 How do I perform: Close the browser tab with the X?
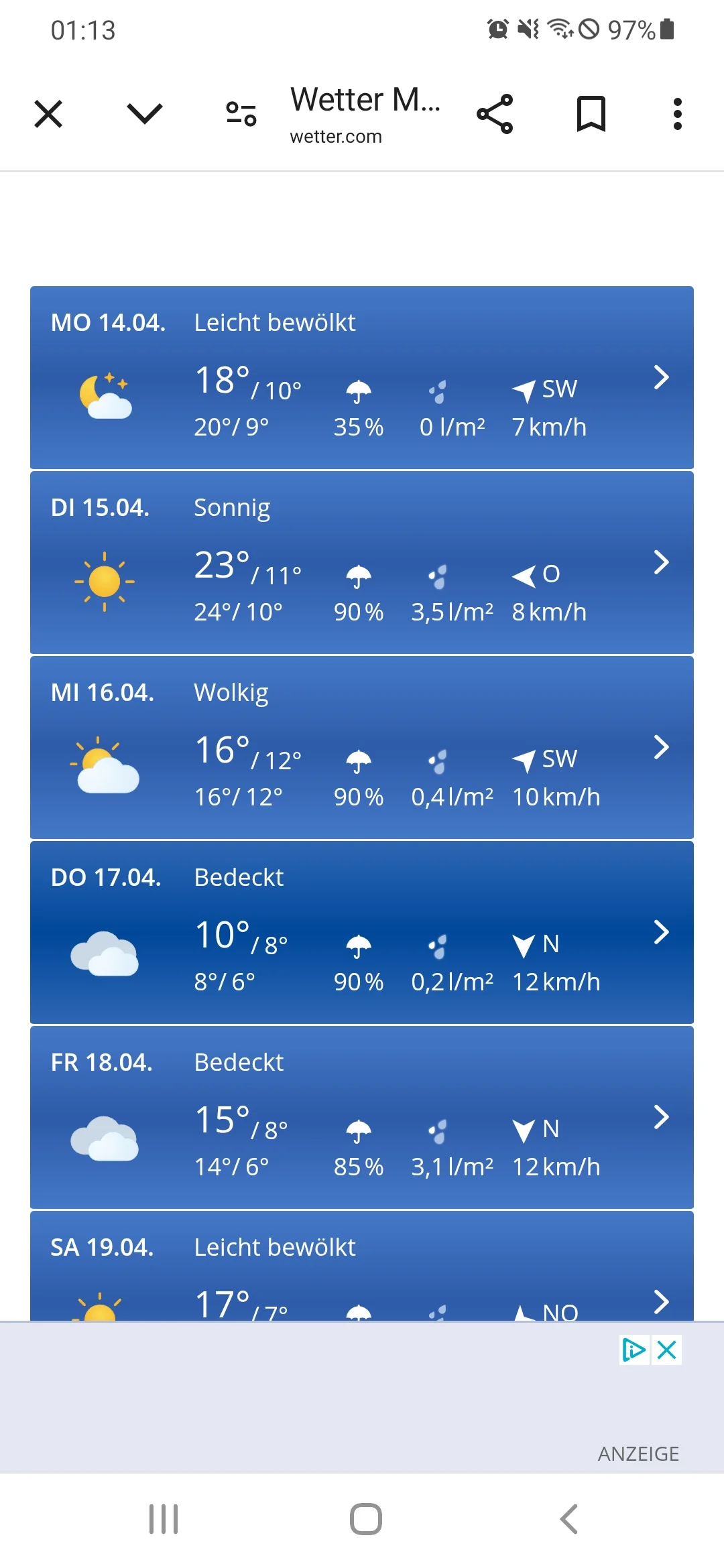[48, 114]
